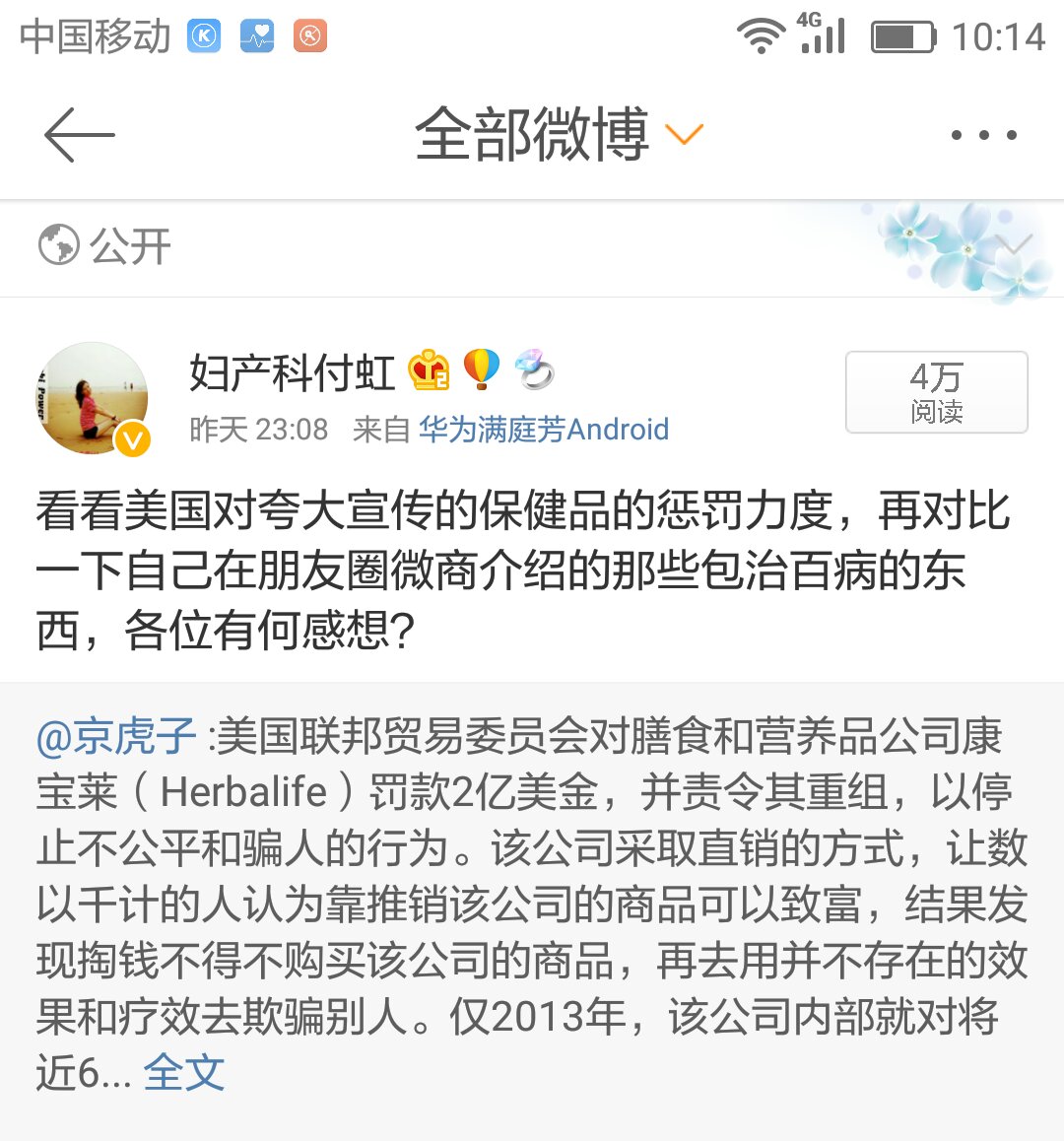Screen dimensions: 1064x1141
Task: Tap the 4万阅读 read count box
Action: coord(936,391)
